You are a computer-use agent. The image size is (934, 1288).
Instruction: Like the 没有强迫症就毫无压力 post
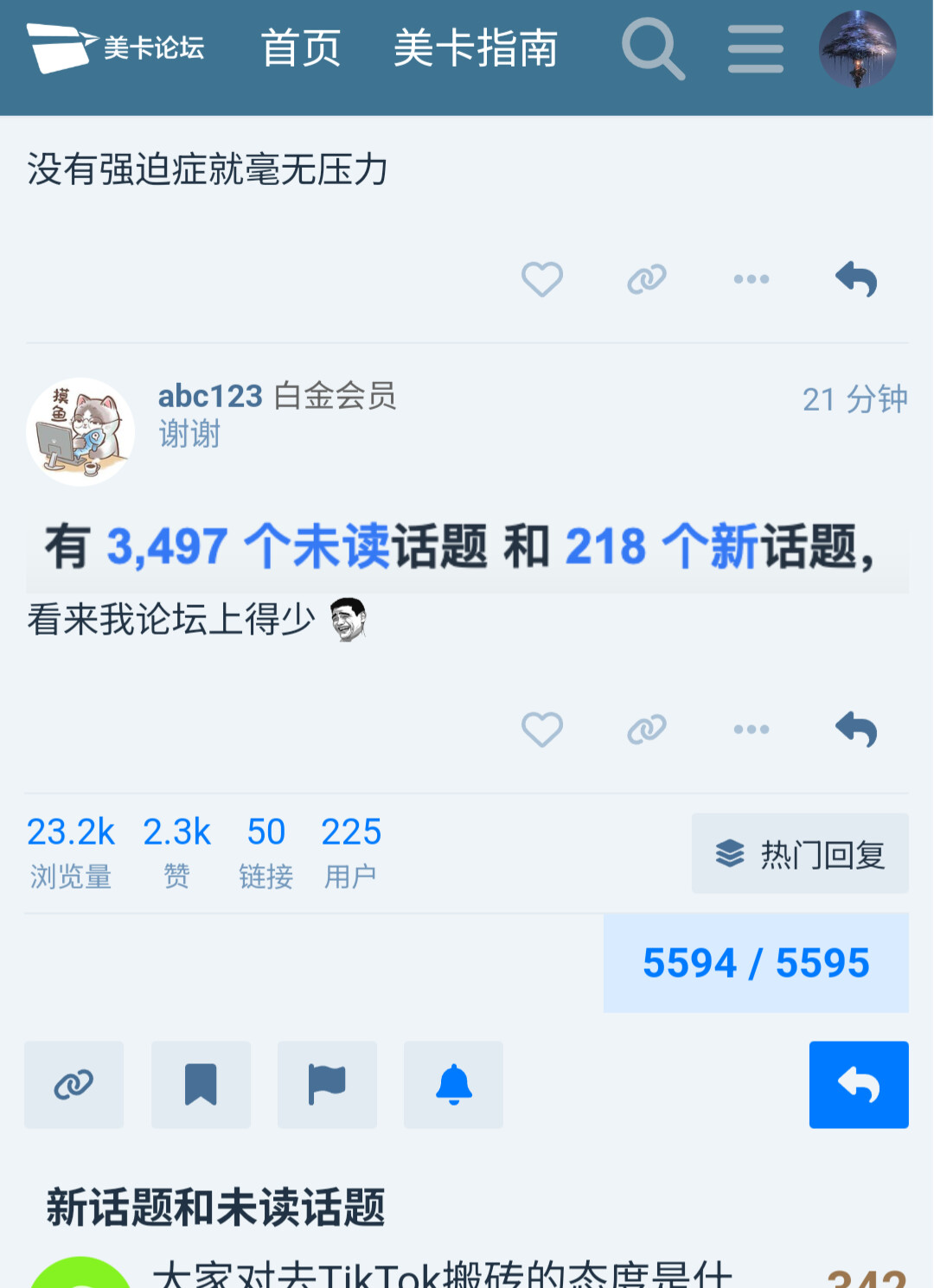point(542,279)
